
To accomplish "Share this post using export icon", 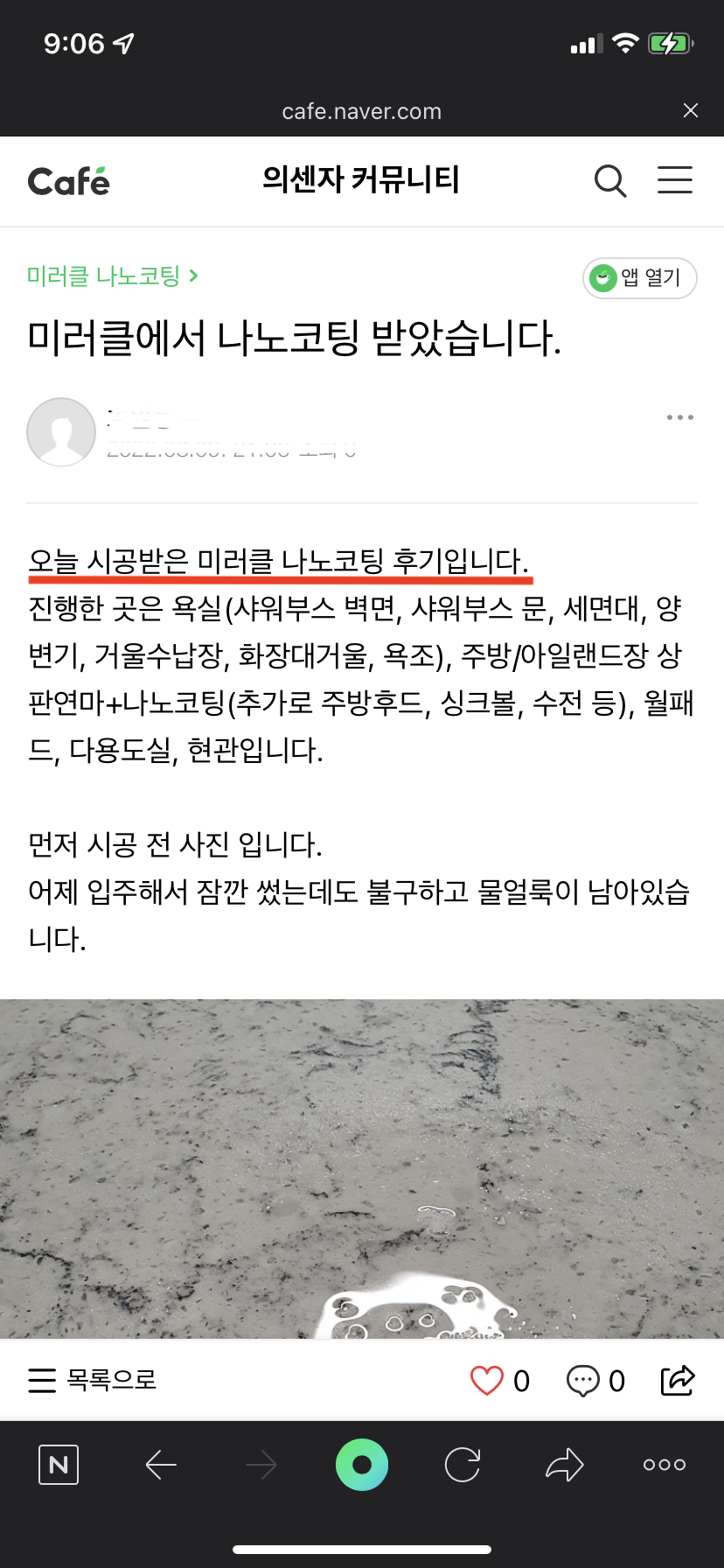I will [x=677, y=1380].
